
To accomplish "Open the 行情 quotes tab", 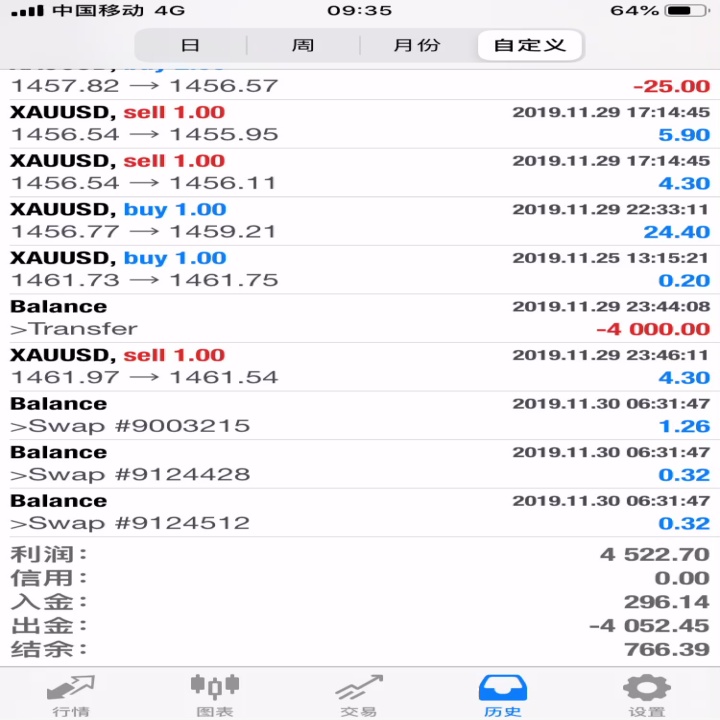I will pos(71,695).
